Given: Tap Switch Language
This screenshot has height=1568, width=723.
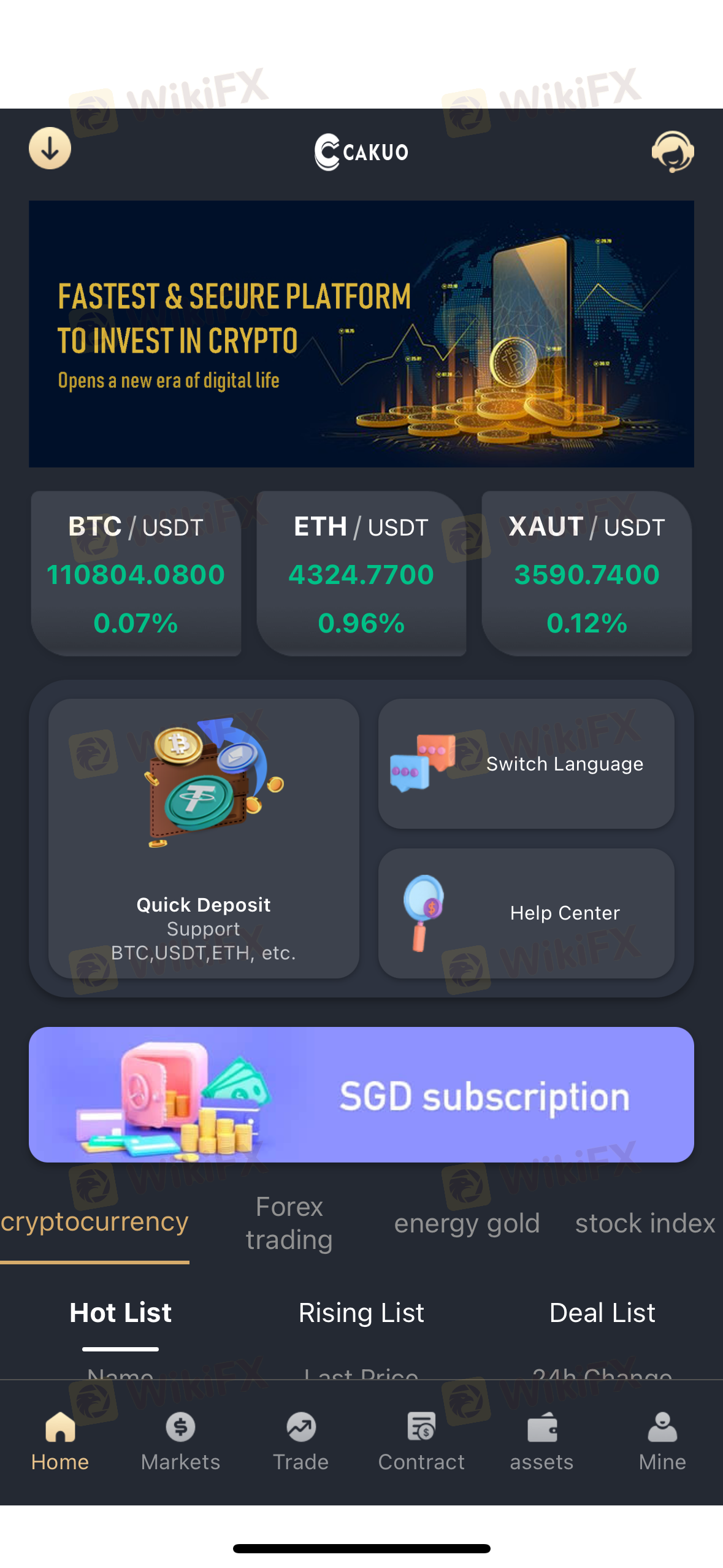Looking at the screenshot, I should (x=526, y=764).
